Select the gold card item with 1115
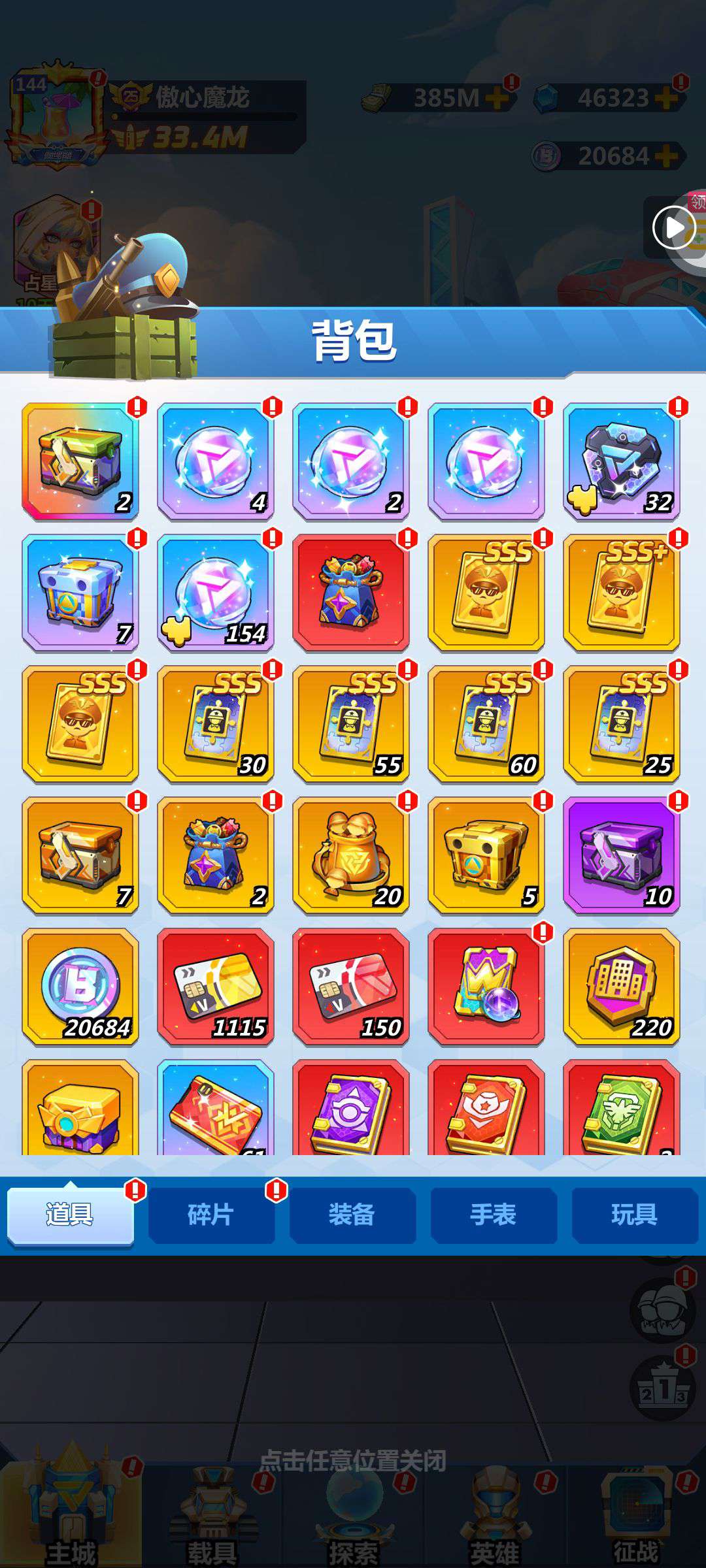Image resolution: width=706 pixels, height=1568 pixels. point(216,987)
